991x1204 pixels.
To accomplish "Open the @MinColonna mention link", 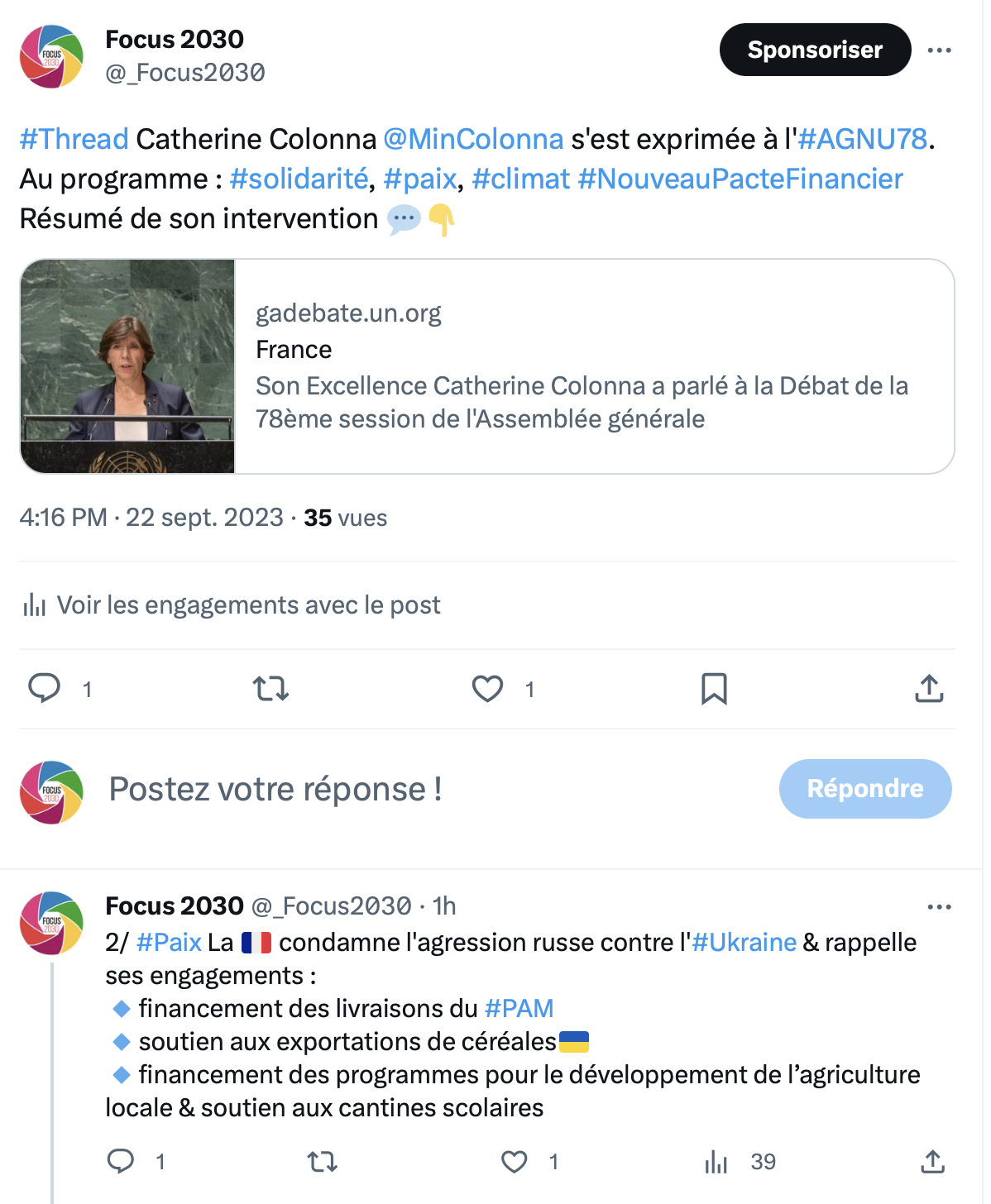I will 473,139.
